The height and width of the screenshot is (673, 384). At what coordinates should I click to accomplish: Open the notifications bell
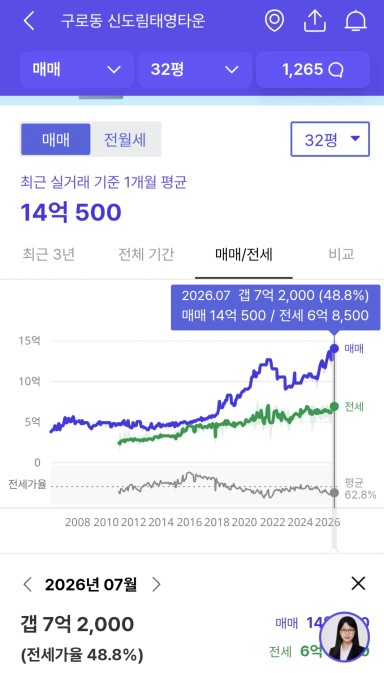356,21
